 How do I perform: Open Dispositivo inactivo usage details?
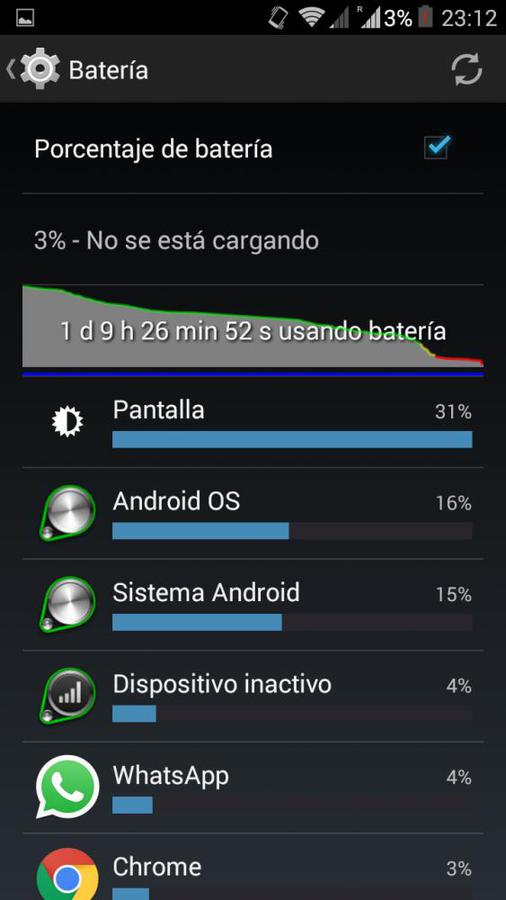(x=253, y=696)
